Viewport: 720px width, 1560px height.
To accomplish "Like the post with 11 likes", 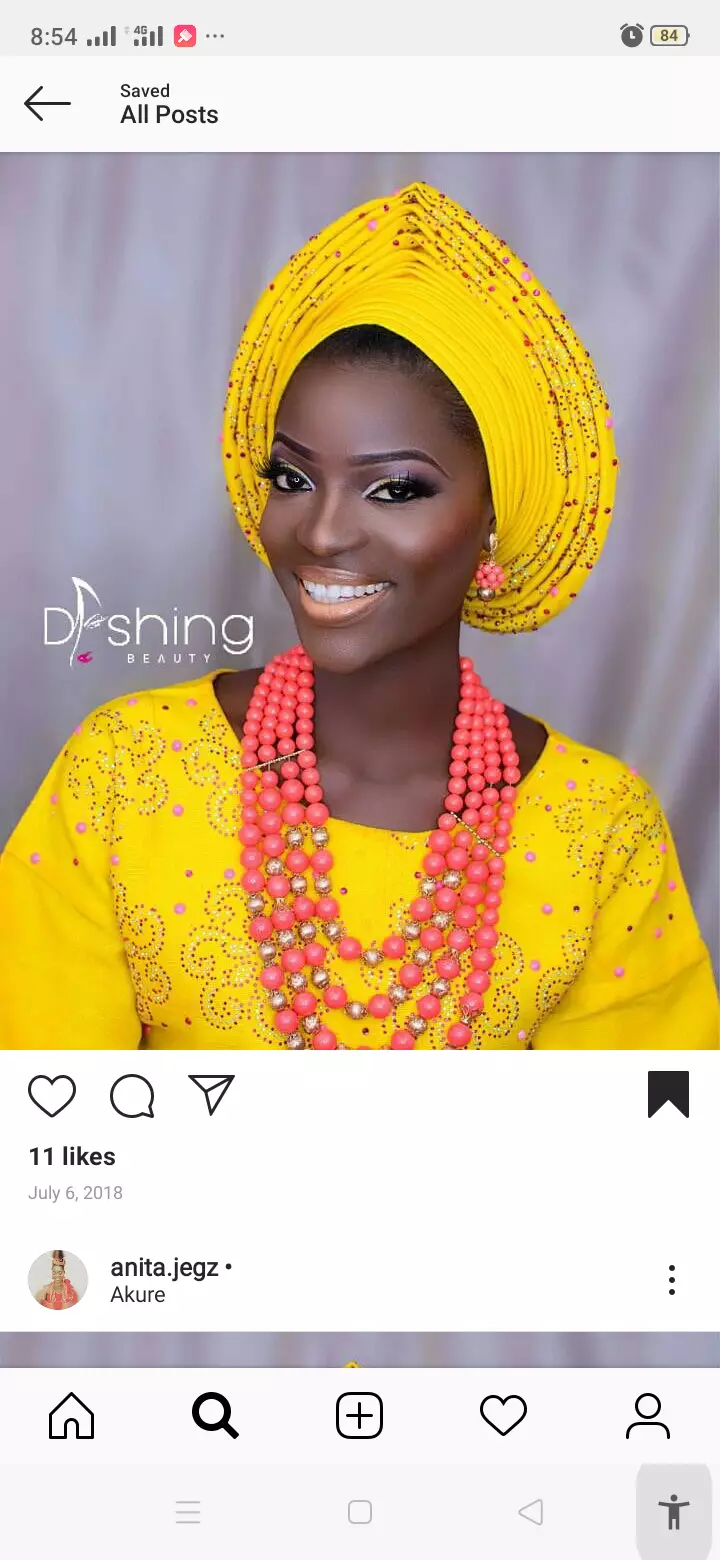I will (x=52, y=1095).
